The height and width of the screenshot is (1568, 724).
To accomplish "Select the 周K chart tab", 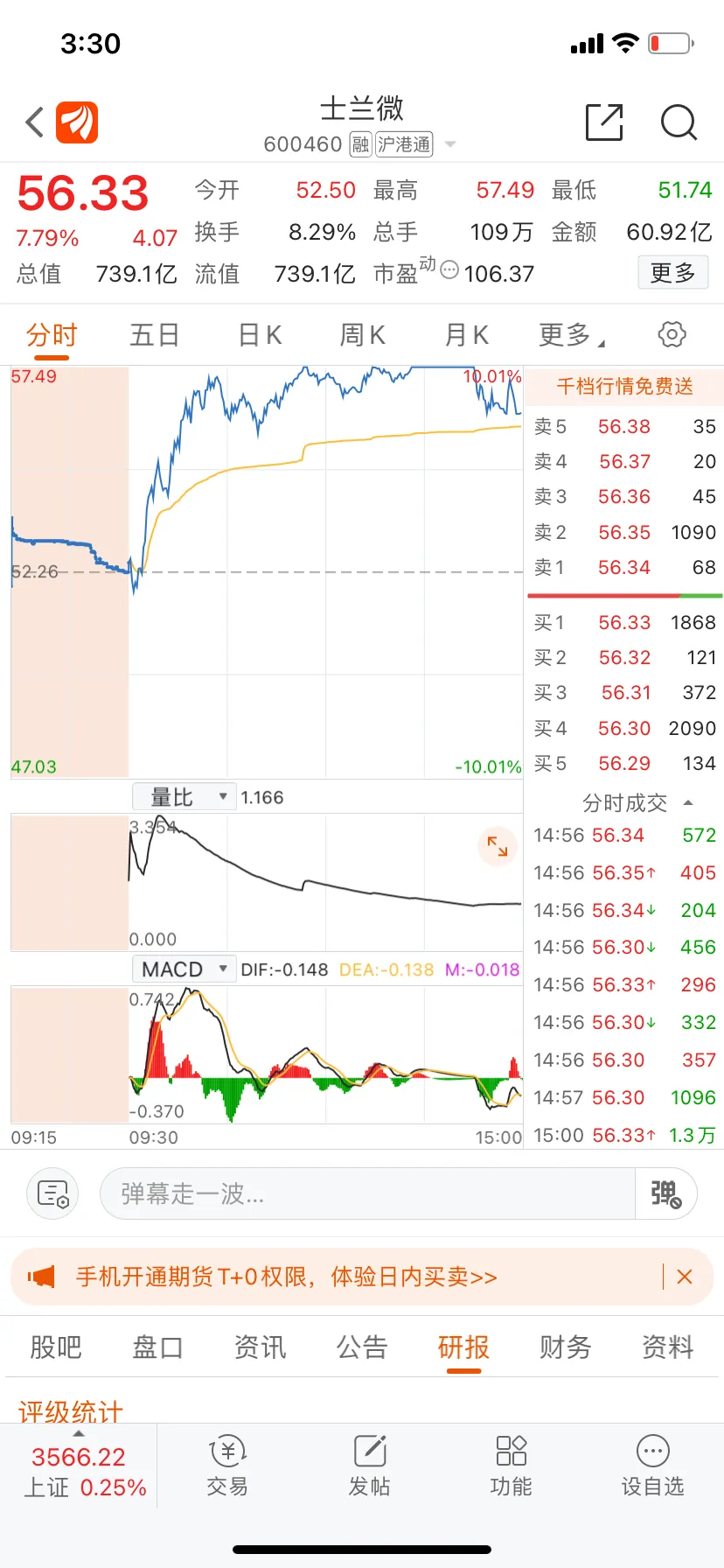I will click(362, 335).
